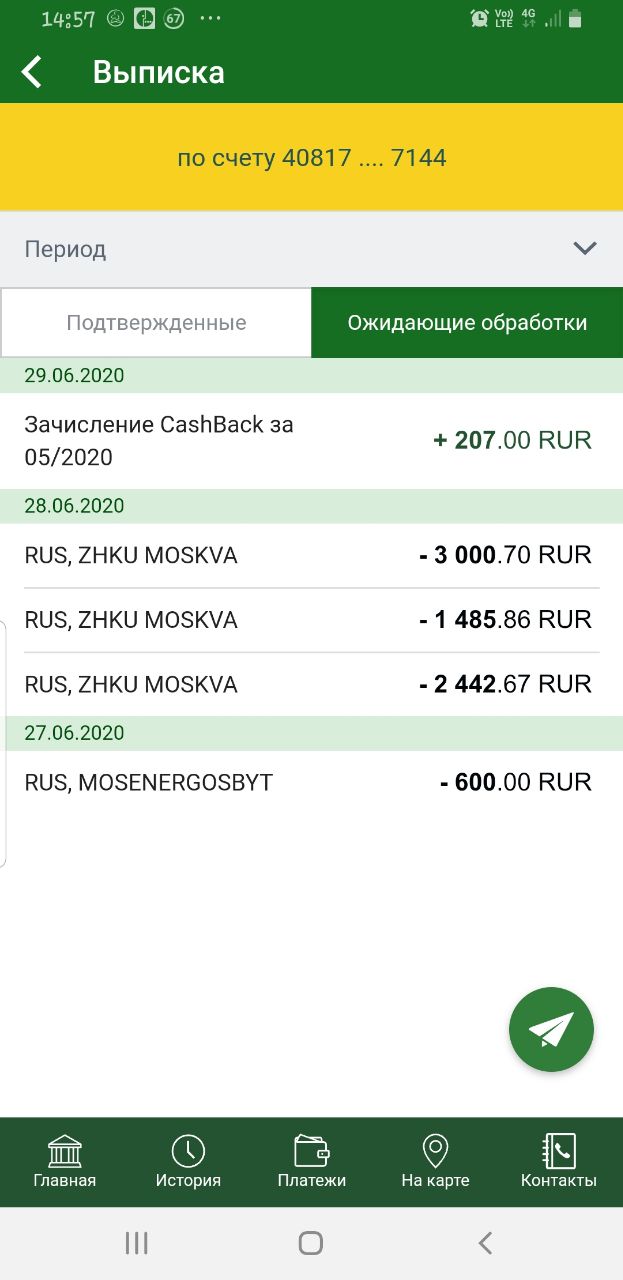The height and width of the screenshot is (1280, 623).
Task: Select the Ожидающие обработки tab
Action: pyautogui.click(x=467, y=323)
